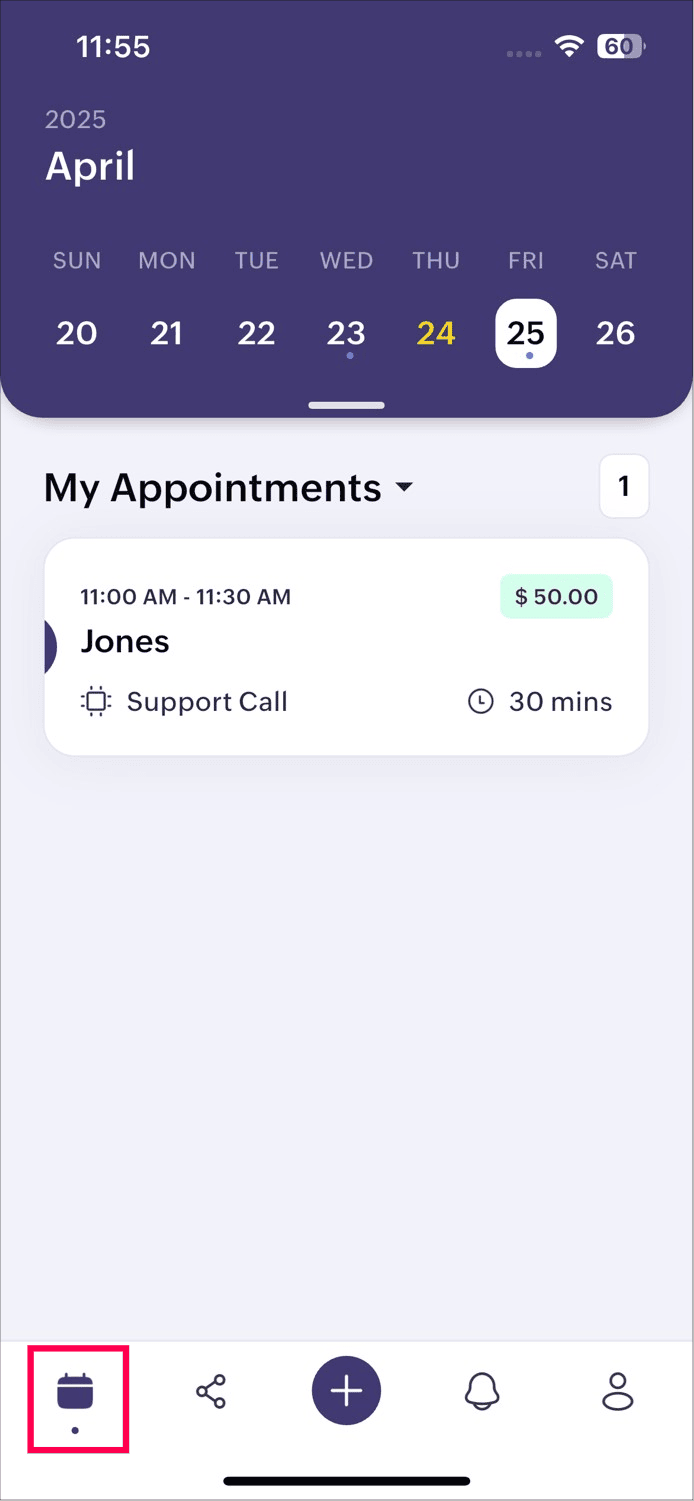
Task: Open the Jones Support Call appointment
Action: (346, 647)
